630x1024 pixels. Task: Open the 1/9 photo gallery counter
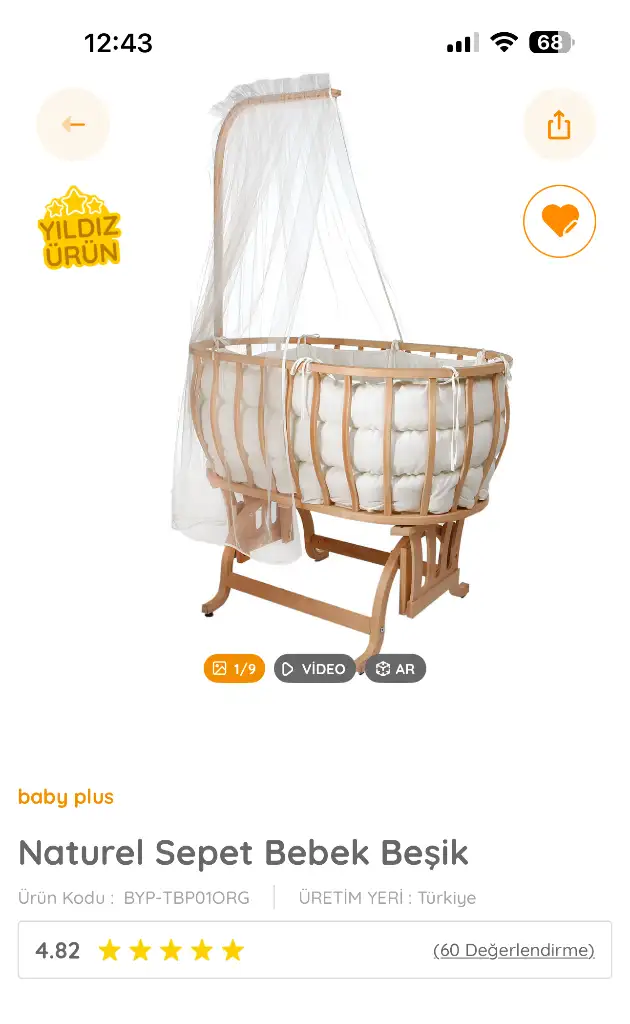coord(234,669)
